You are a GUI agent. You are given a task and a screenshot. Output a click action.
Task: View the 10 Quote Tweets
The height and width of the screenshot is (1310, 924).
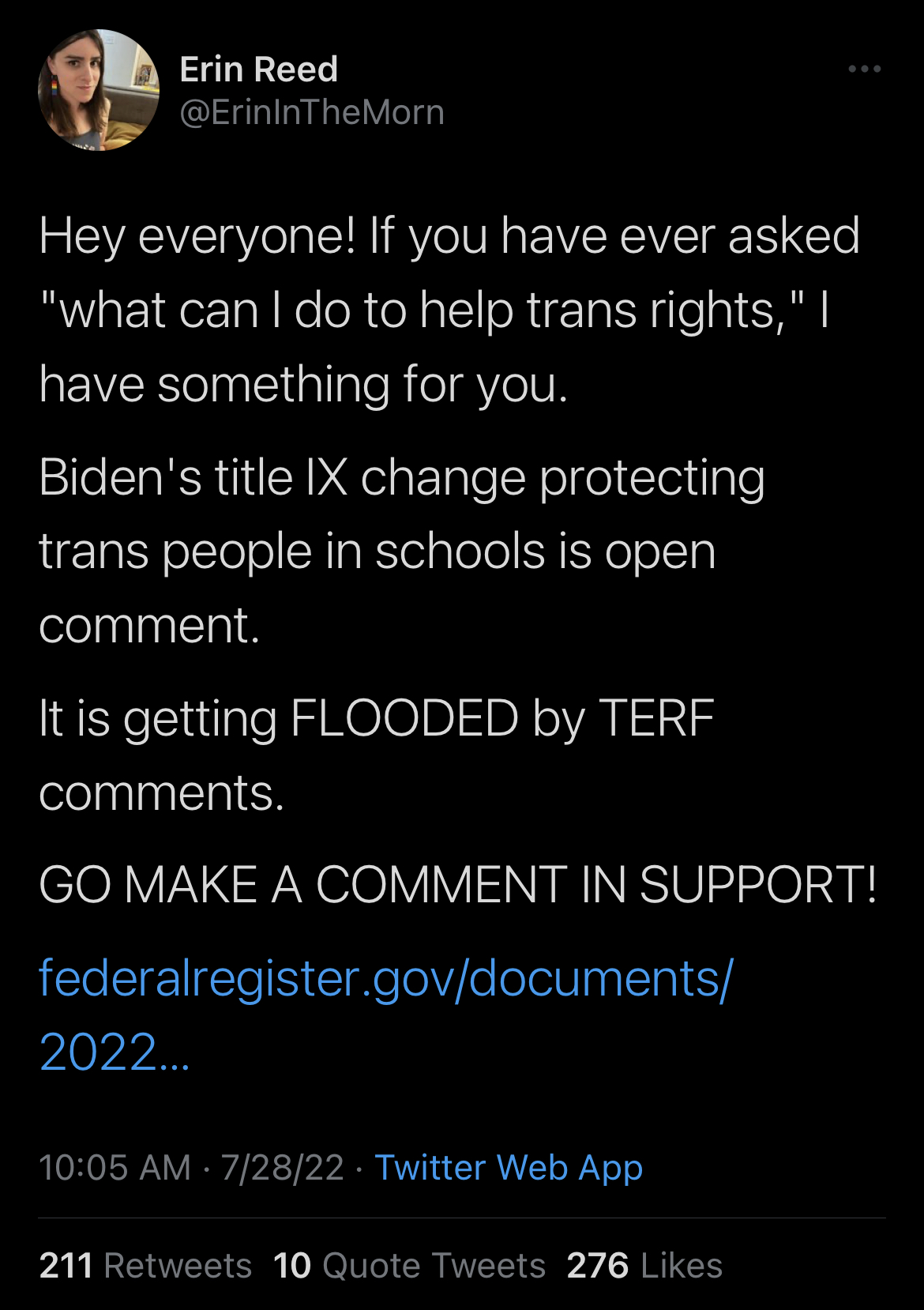pos(409,1265)
